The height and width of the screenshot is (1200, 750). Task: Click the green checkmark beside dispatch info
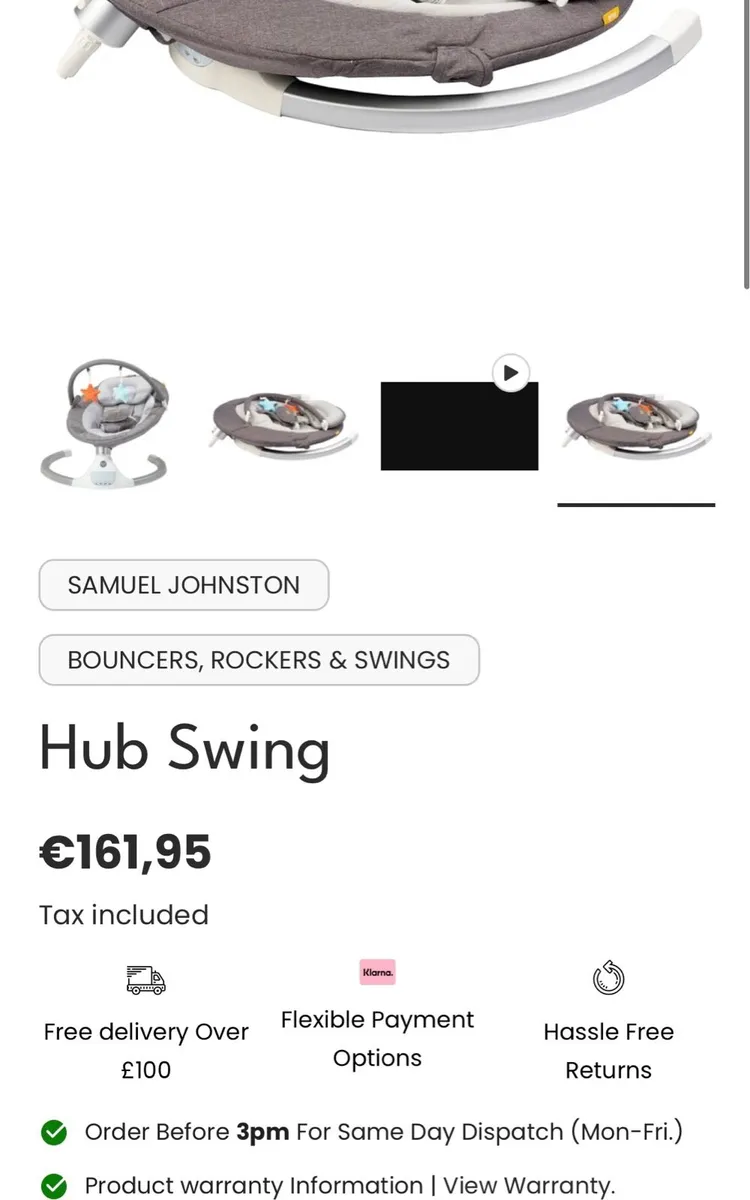pos(52,1132)
